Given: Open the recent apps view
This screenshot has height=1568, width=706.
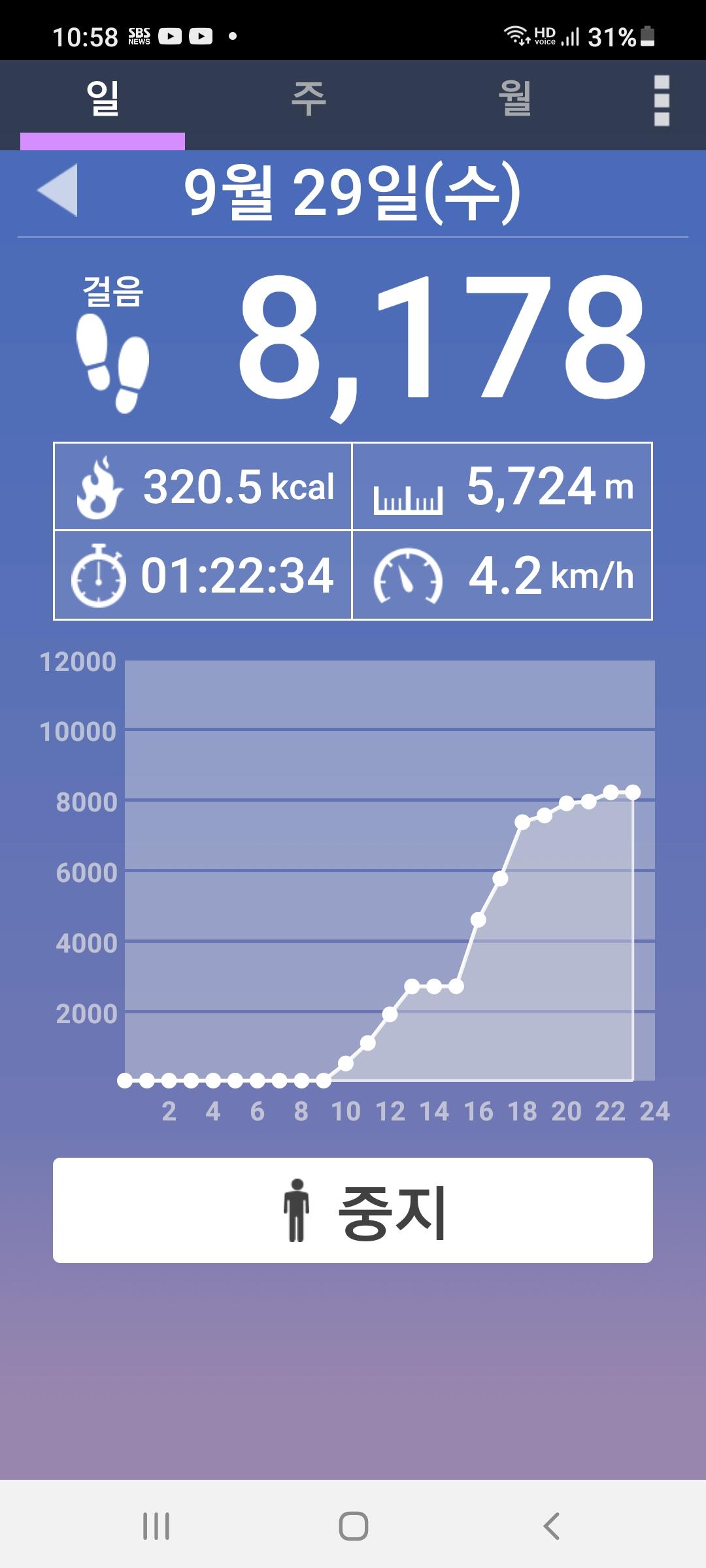Looking at the screenshot, I should (x=156, y=1526).
